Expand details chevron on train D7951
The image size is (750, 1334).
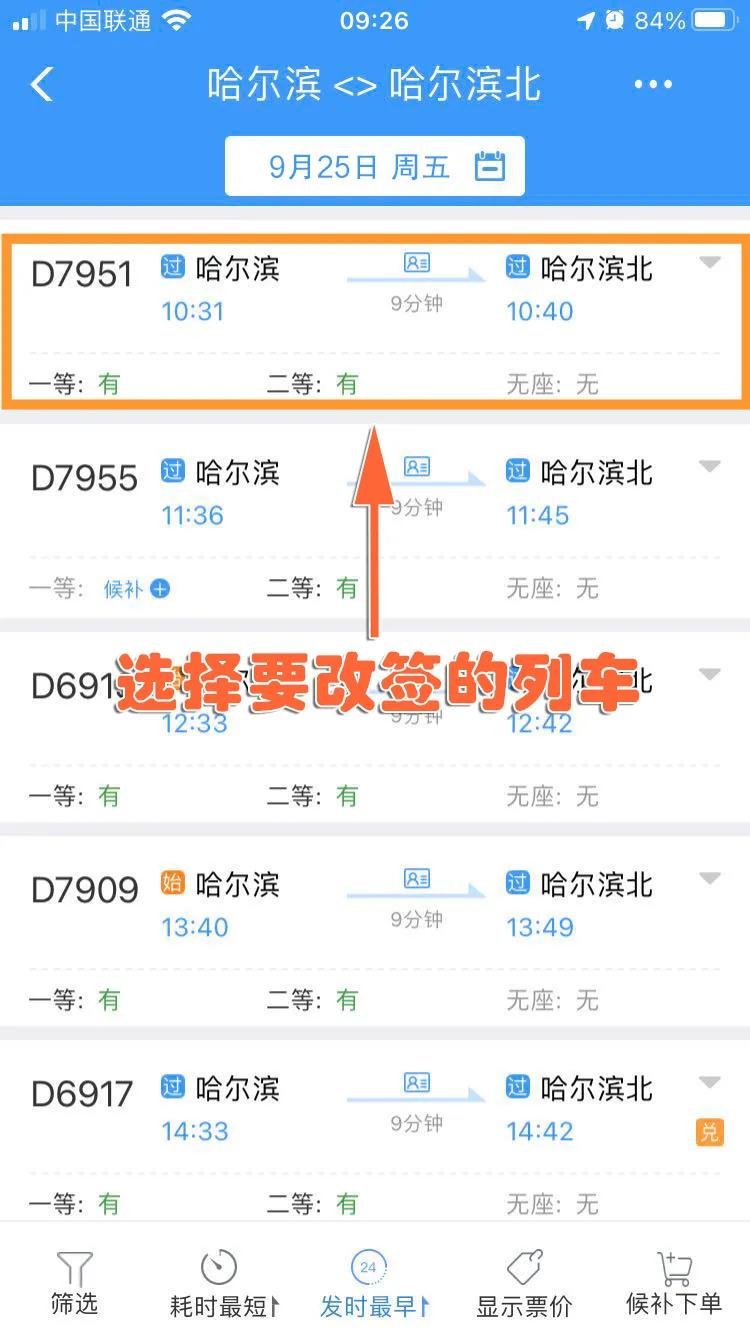pos(710,262)
